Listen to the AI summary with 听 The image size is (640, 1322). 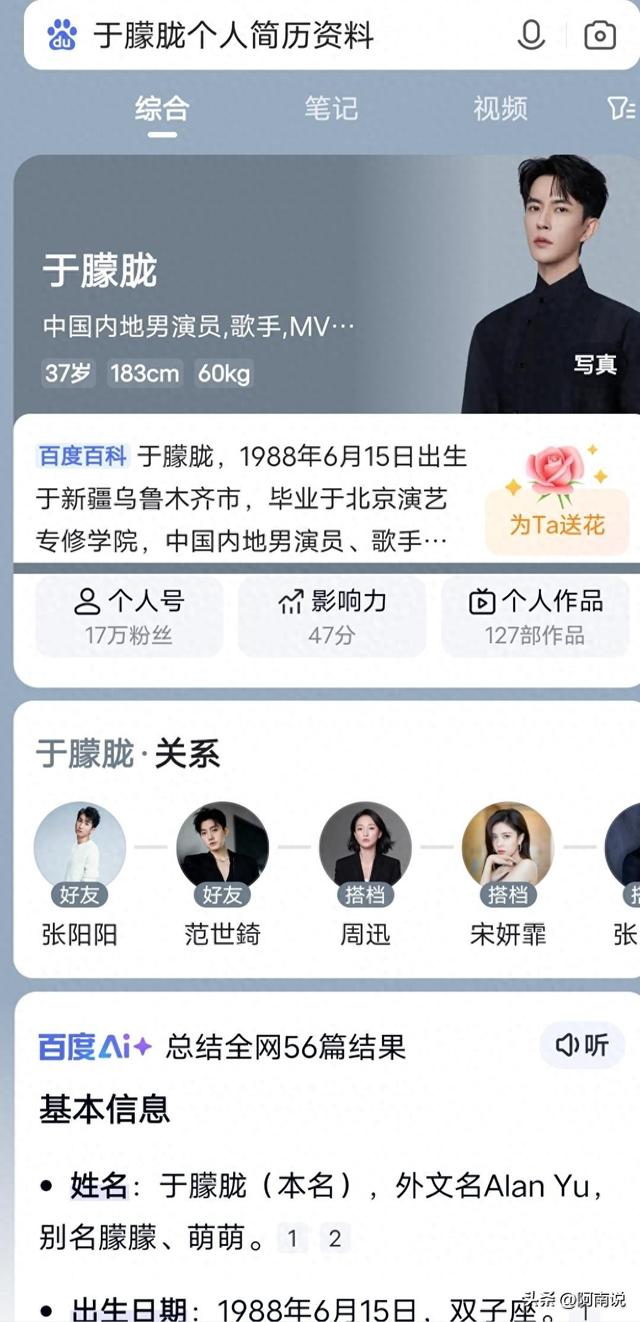582,1045
